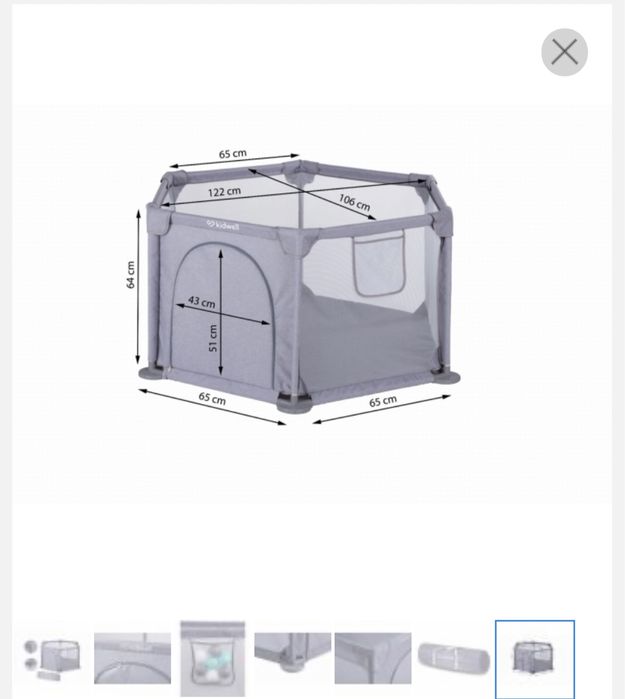This screenshot has height=699, width=625.
Task: View the carry bag thumbnail
Action: pyautogui.click(x=453, y=657)
